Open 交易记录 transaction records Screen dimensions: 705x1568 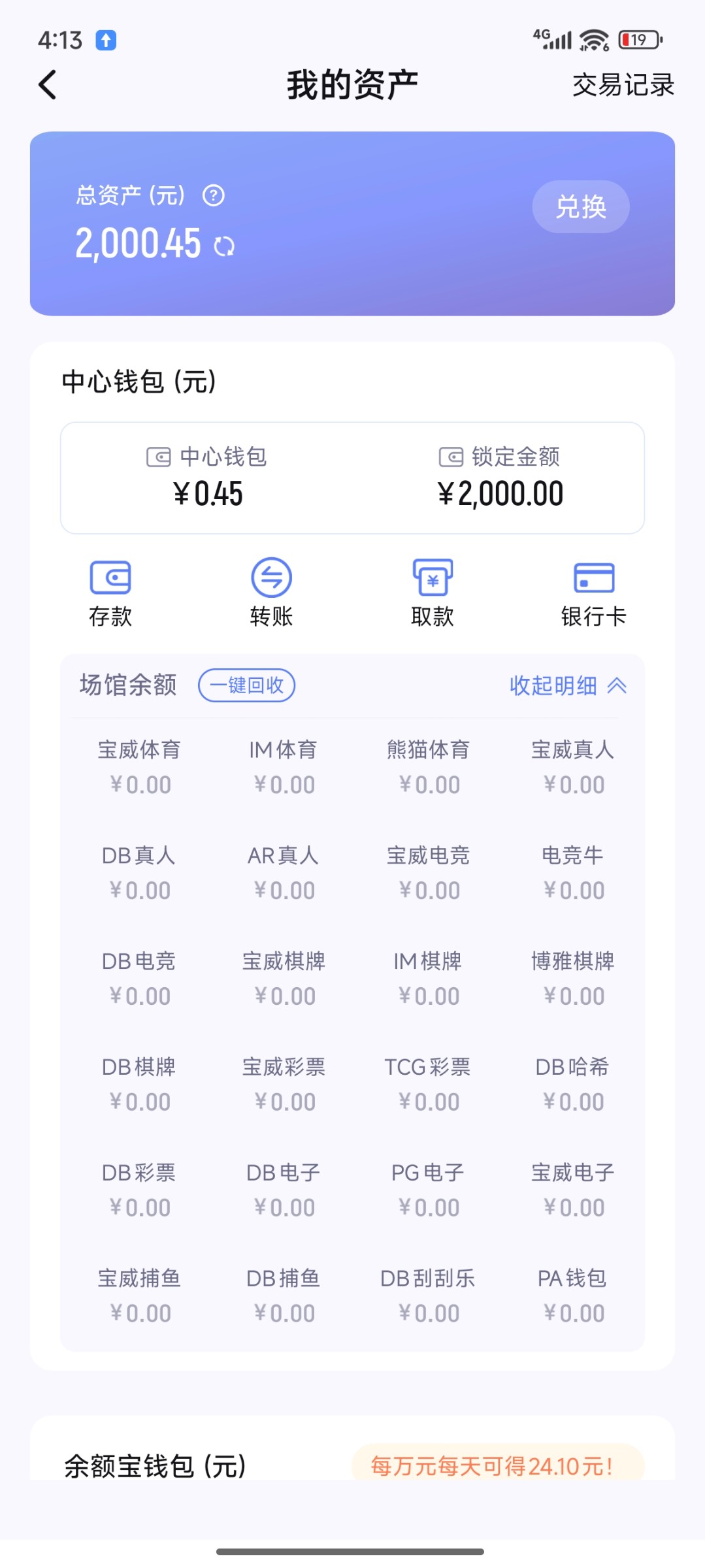(x=621, y=86)
